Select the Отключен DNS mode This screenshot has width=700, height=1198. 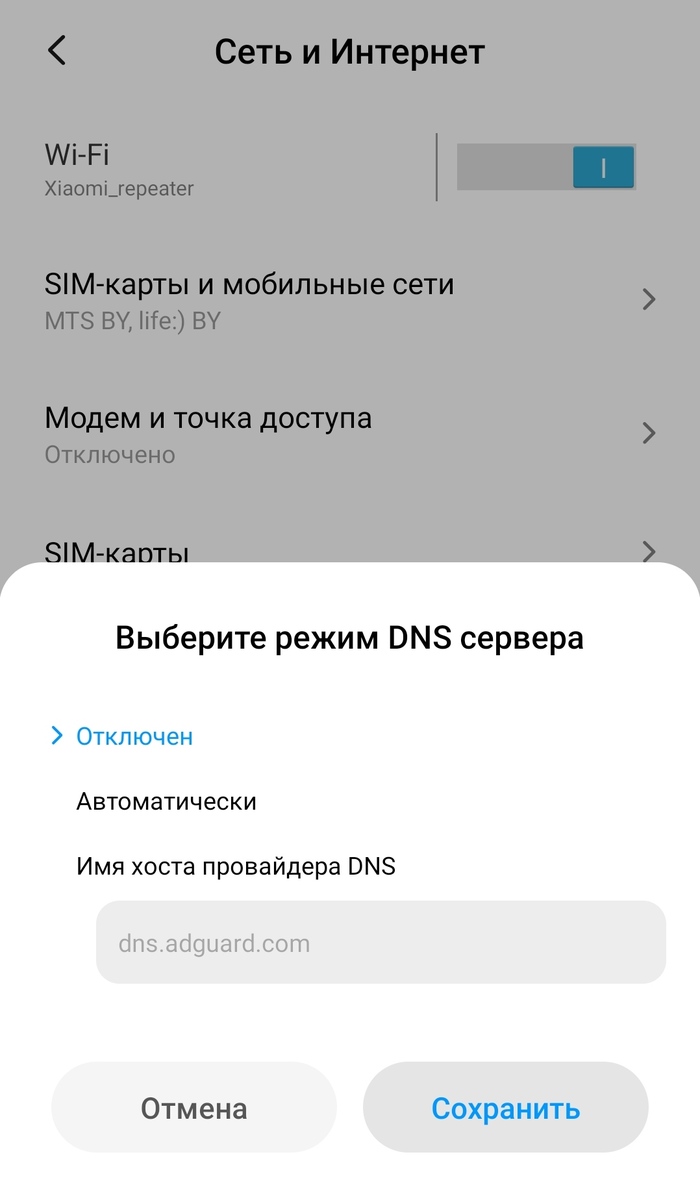pyautogui.click(x=134, y=737)
